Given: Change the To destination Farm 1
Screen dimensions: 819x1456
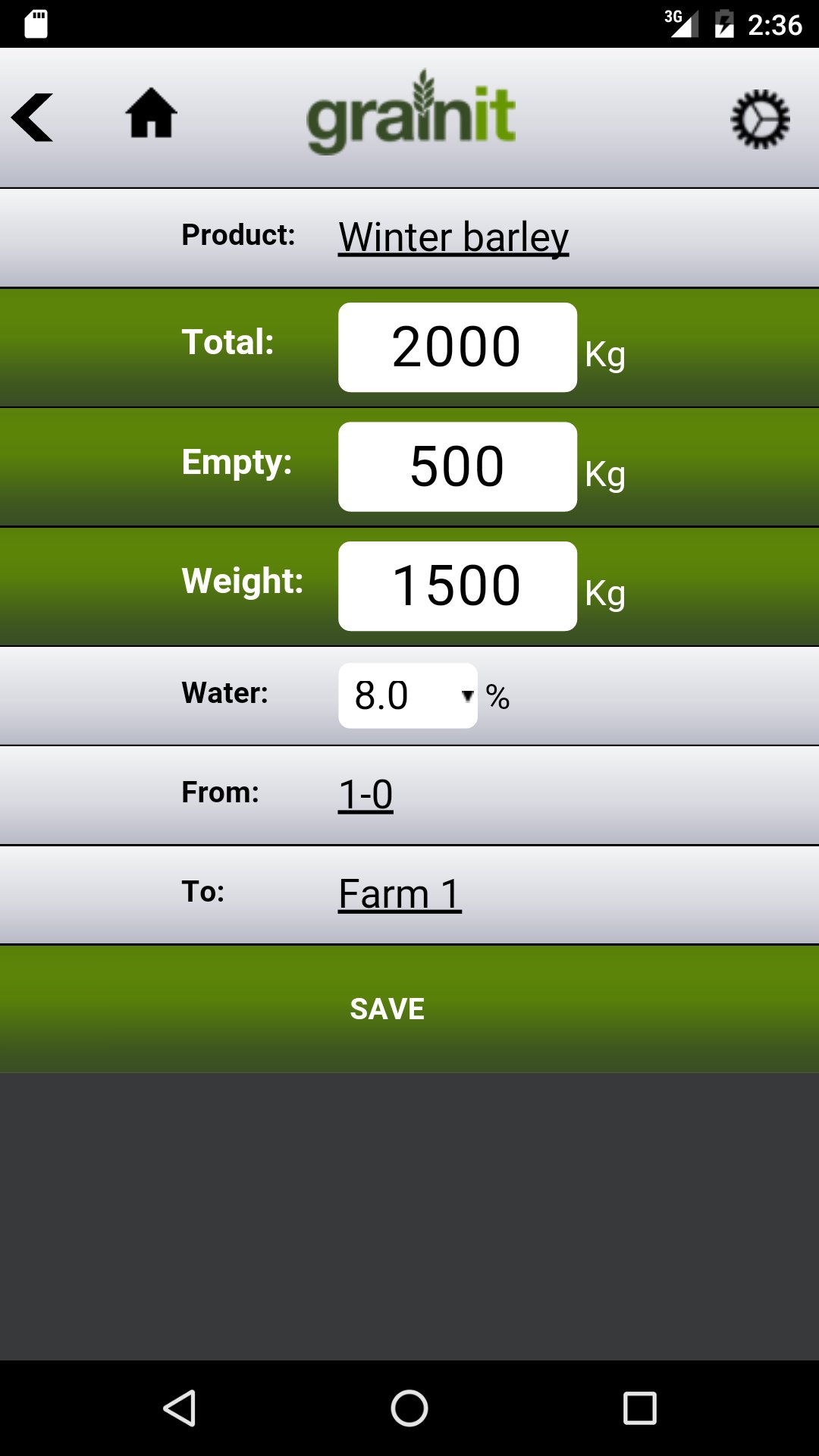Looking at the screenshot, I should tap(400, 894).
